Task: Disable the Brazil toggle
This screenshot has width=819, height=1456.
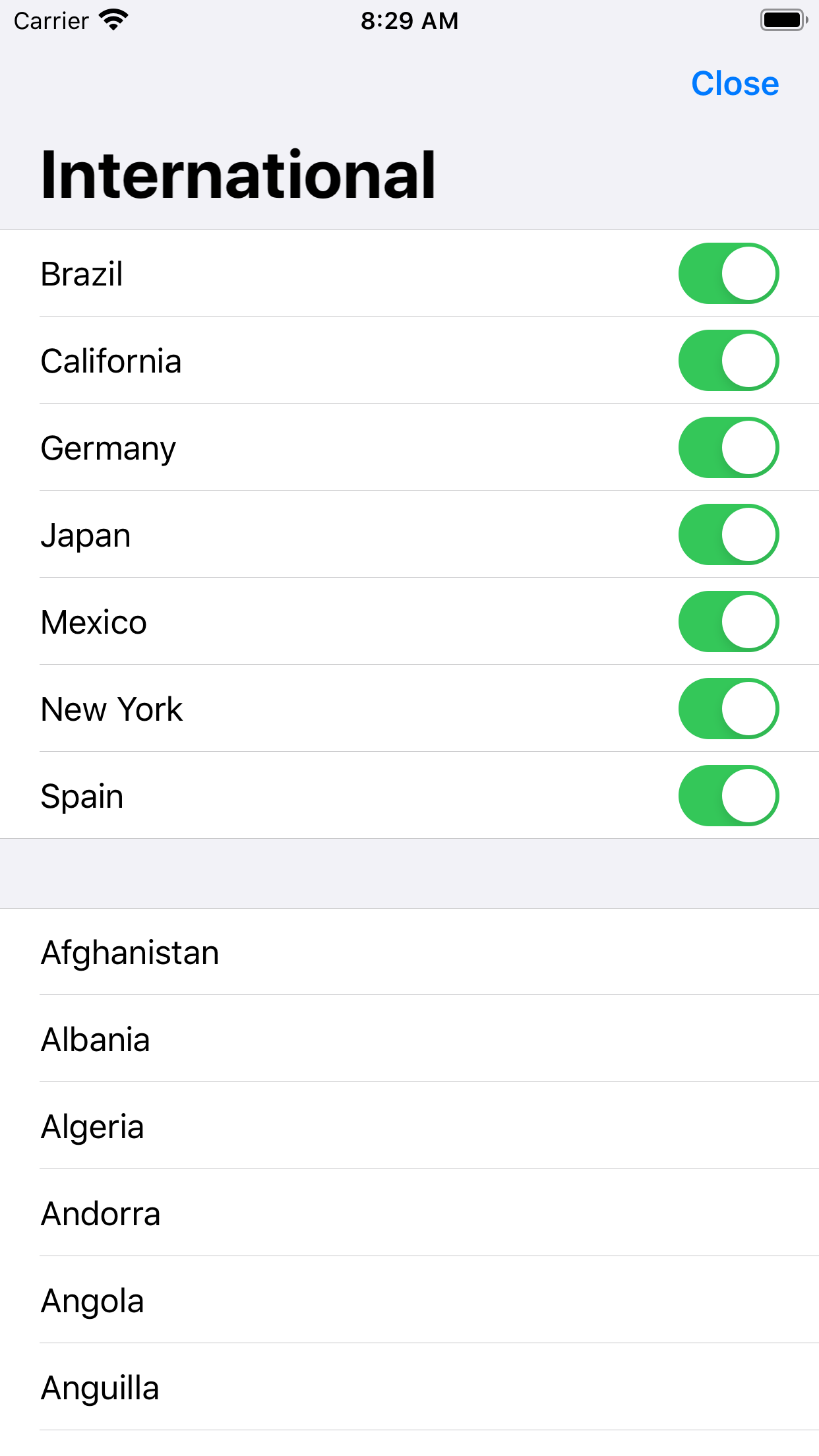Action: [x=728, y=273]
